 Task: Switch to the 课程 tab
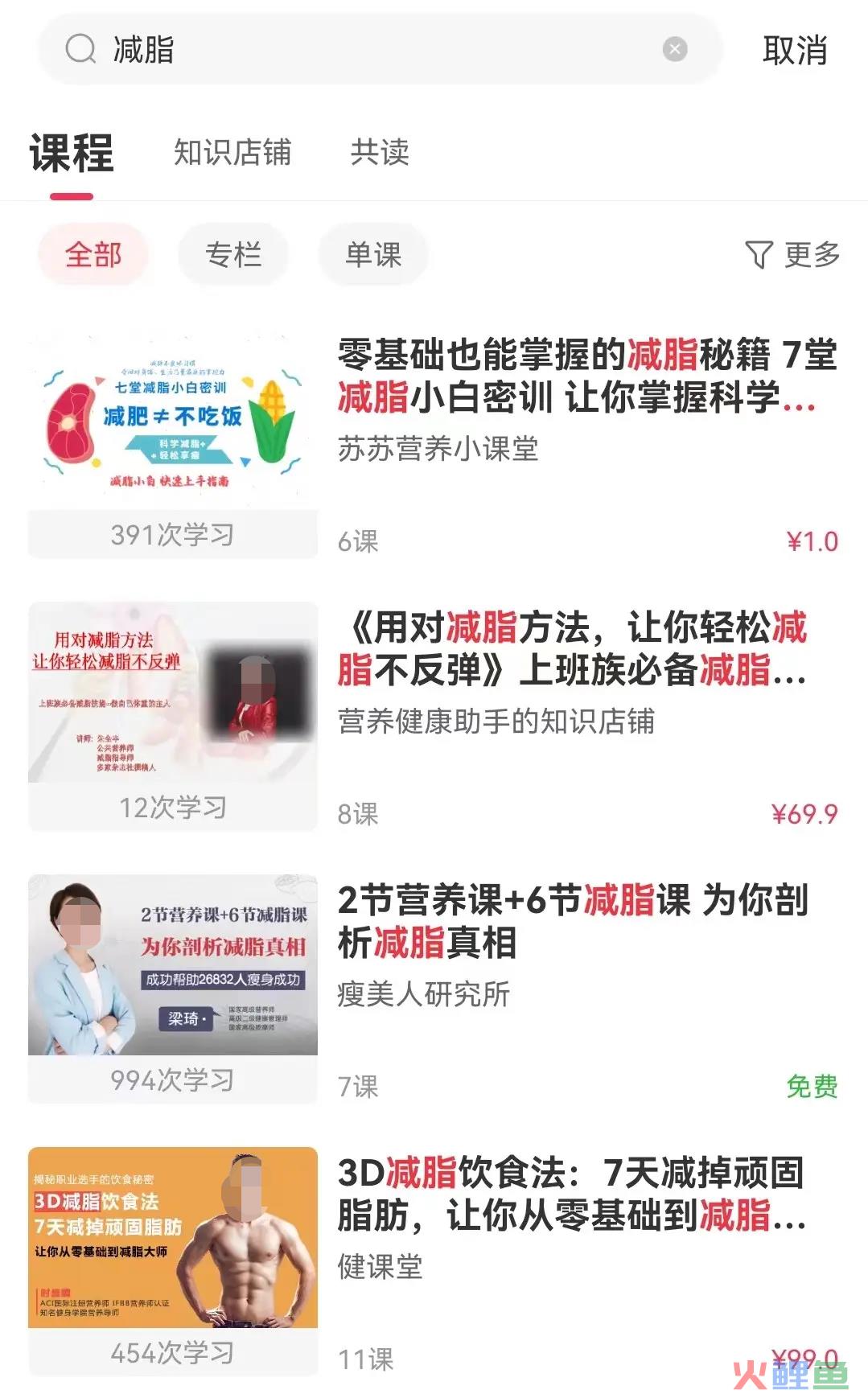point(72,153)
